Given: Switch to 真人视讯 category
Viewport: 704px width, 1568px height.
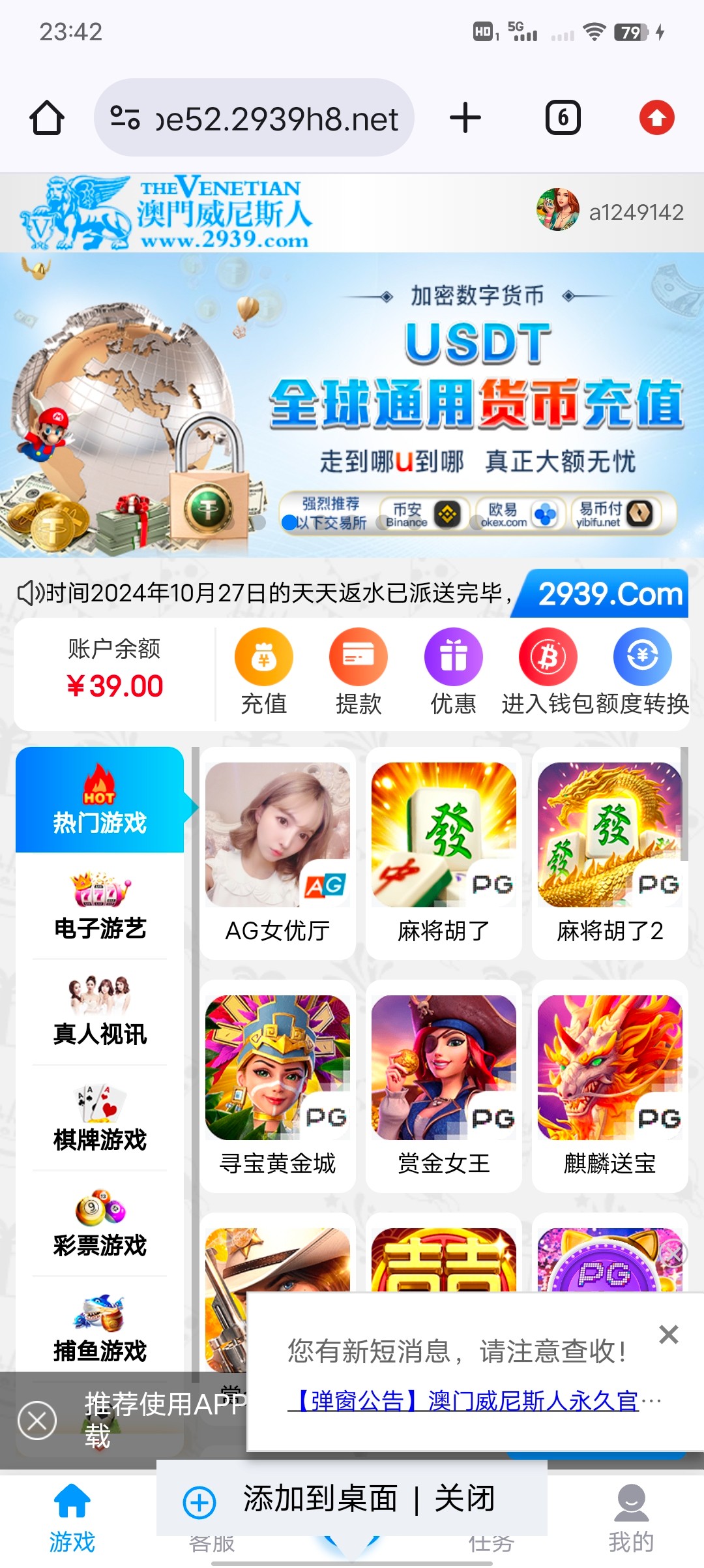Looking at the screenshot, I should 100,1011.
